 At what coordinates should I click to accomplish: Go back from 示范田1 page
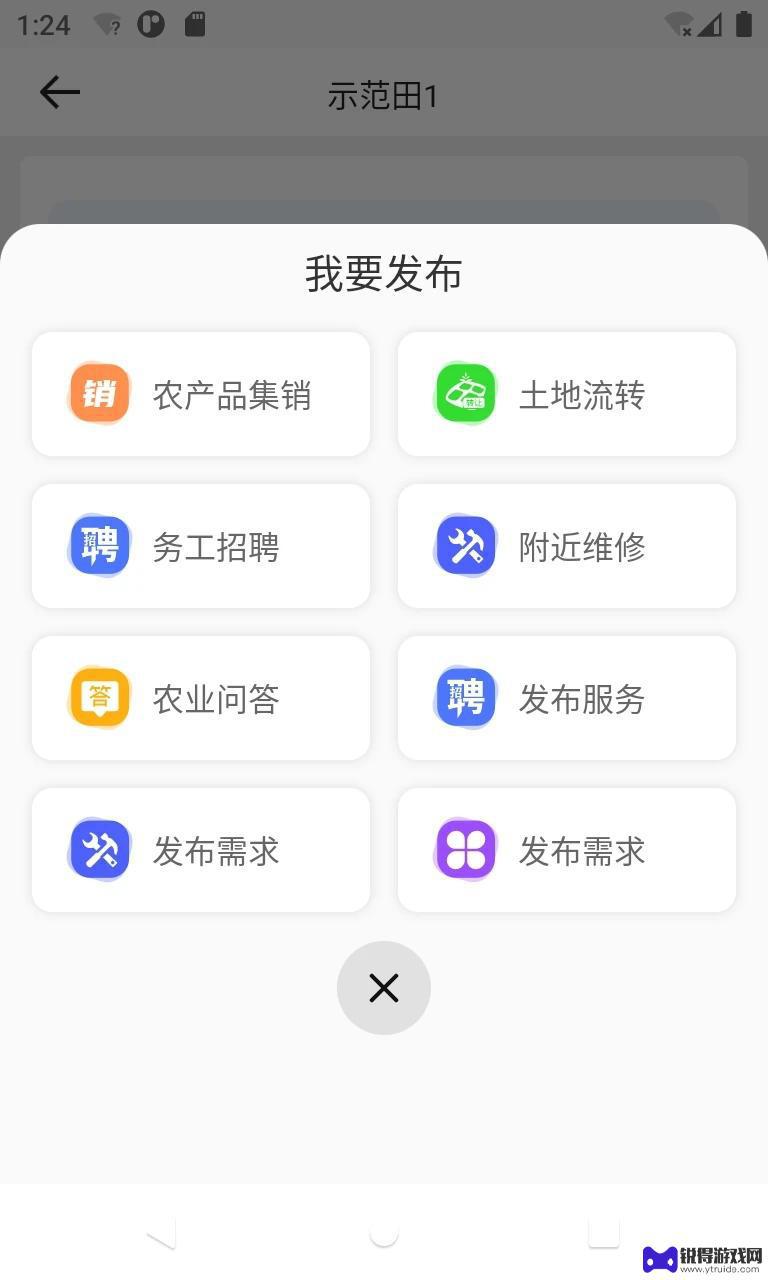[x=59, y=93]
